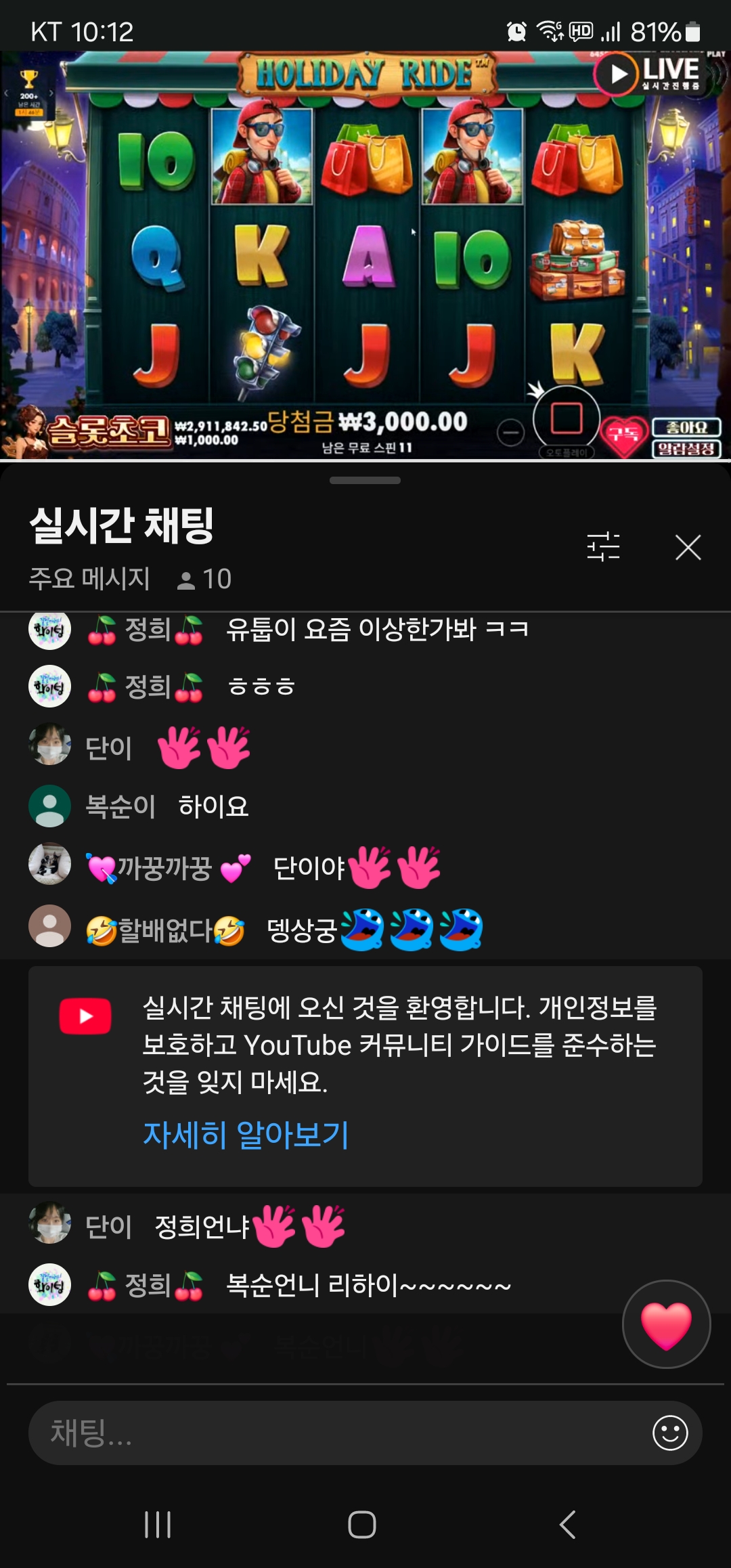Go back with system back button
This screenshot has width=731, height=1568.
click(567, 1525)
